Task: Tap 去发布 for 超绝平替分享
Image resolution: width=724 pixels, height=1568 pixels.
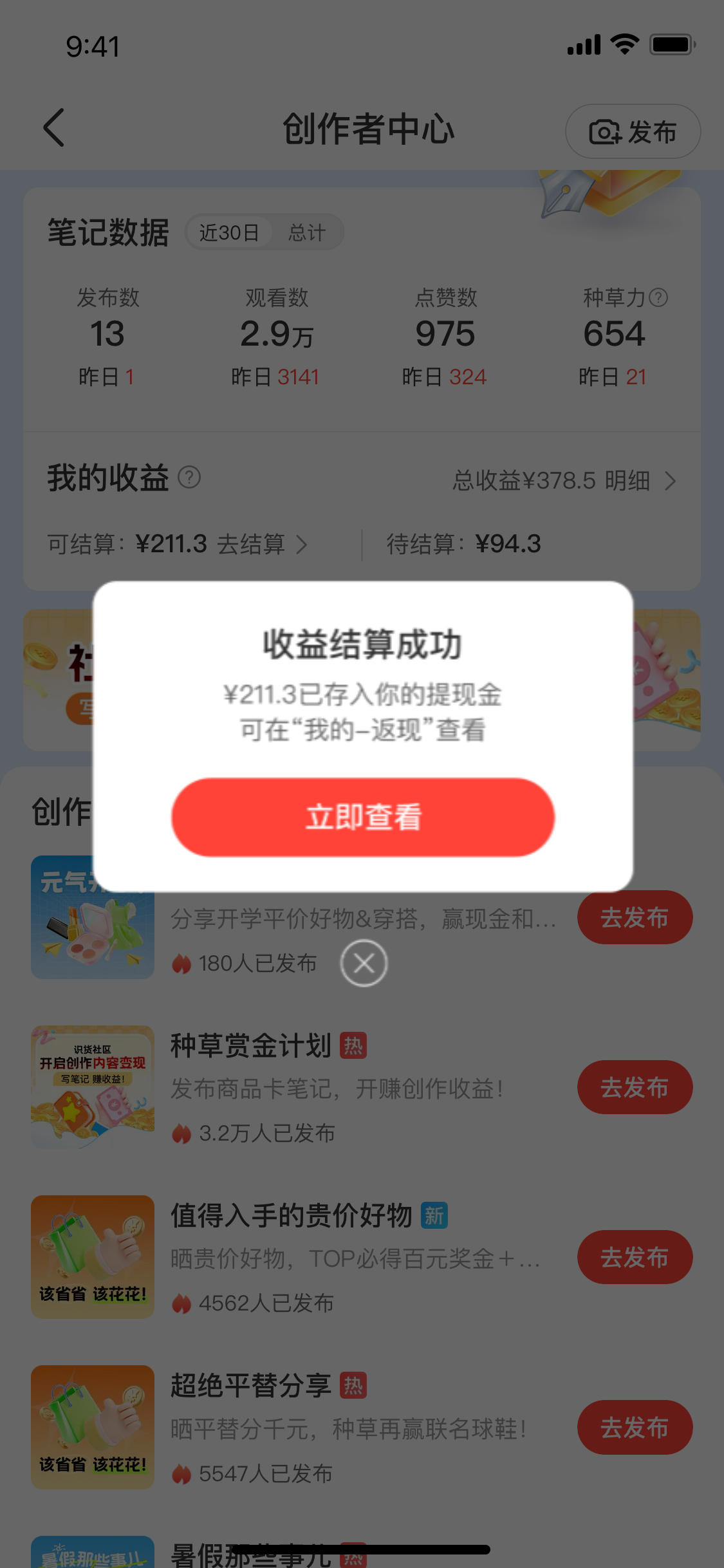Action: pyautogui.click(x=634, y=1427)
